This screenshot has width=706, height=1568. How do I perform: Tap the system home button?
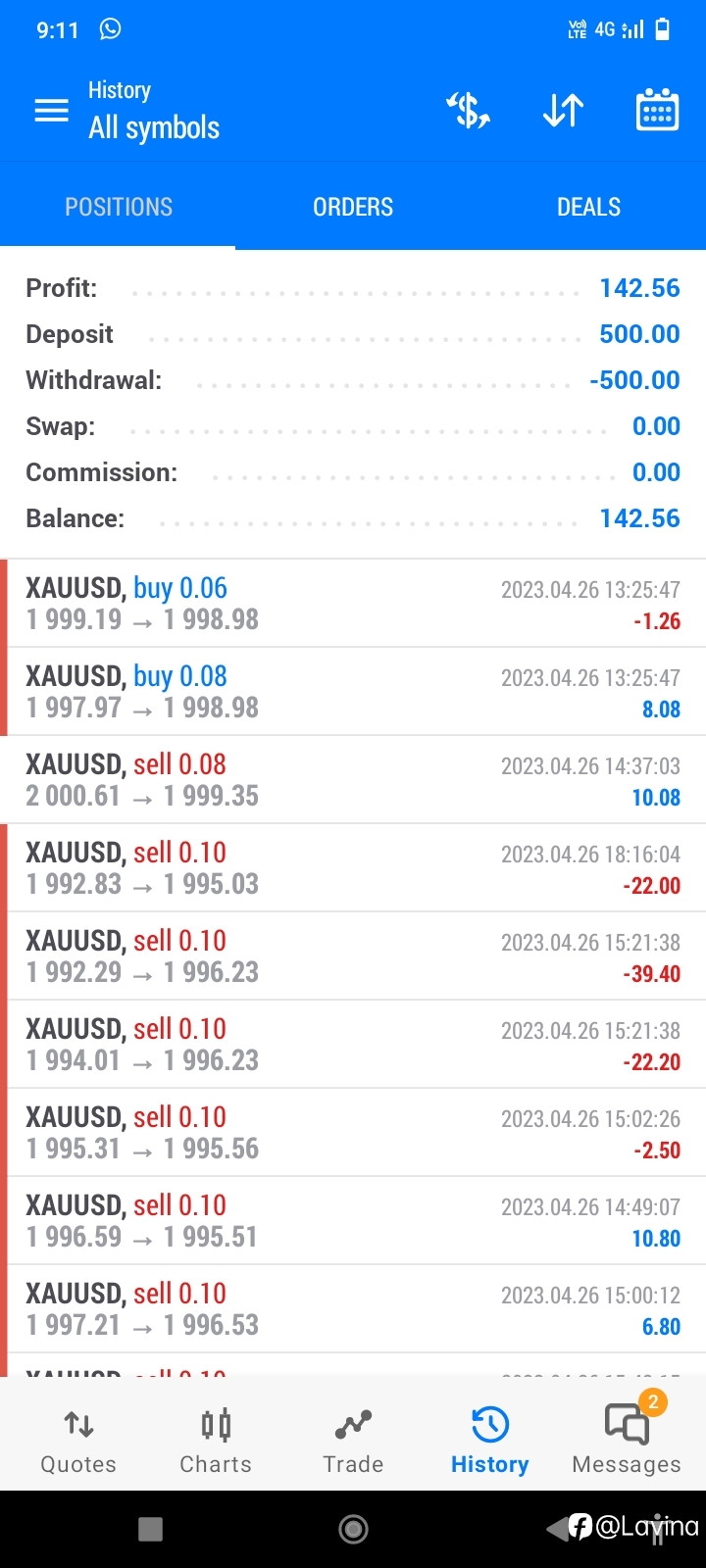[x=353, y=1529]
